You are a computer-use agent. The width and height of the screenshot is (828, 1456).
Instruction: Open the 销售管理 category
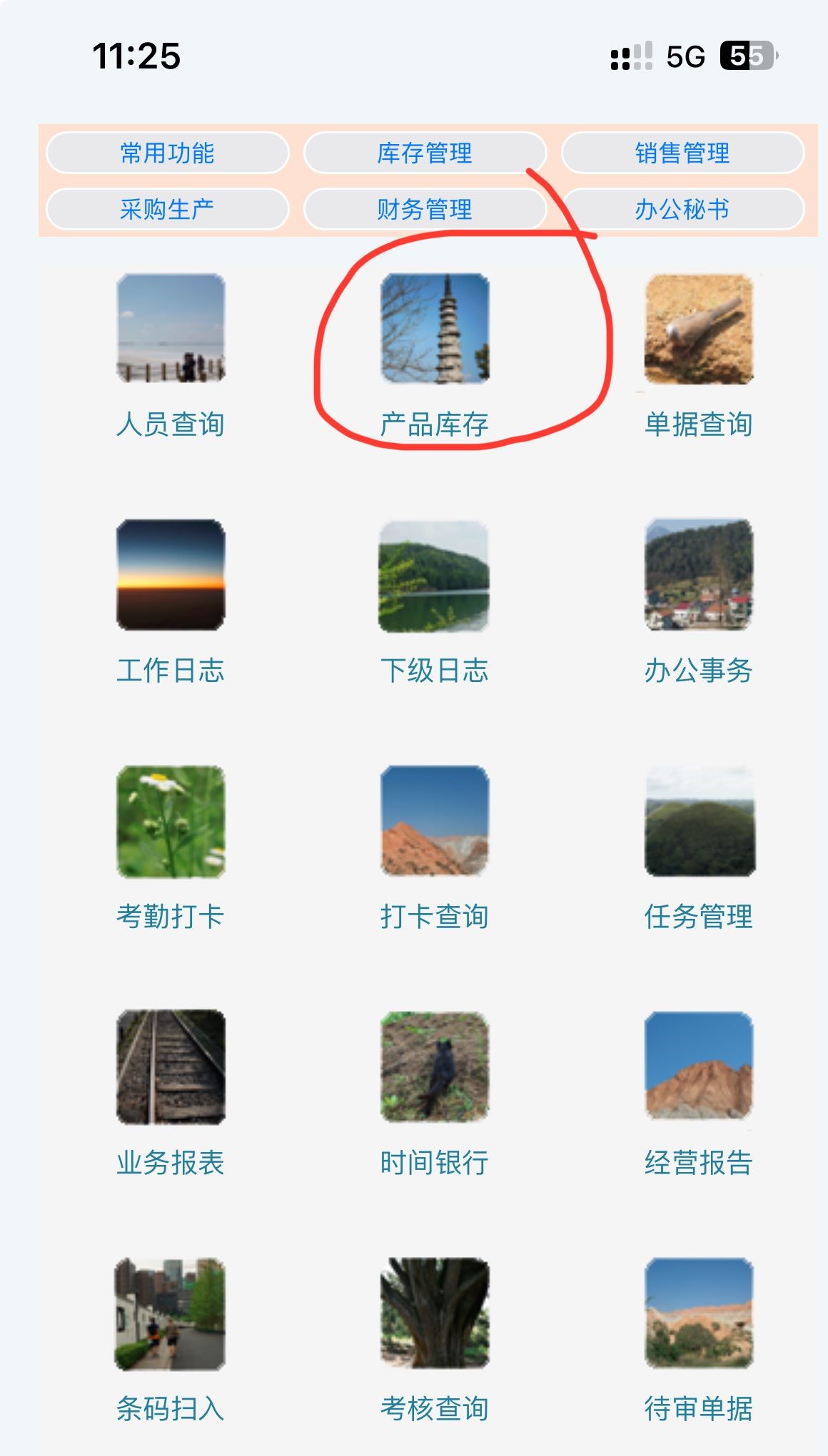coord(682,153)
